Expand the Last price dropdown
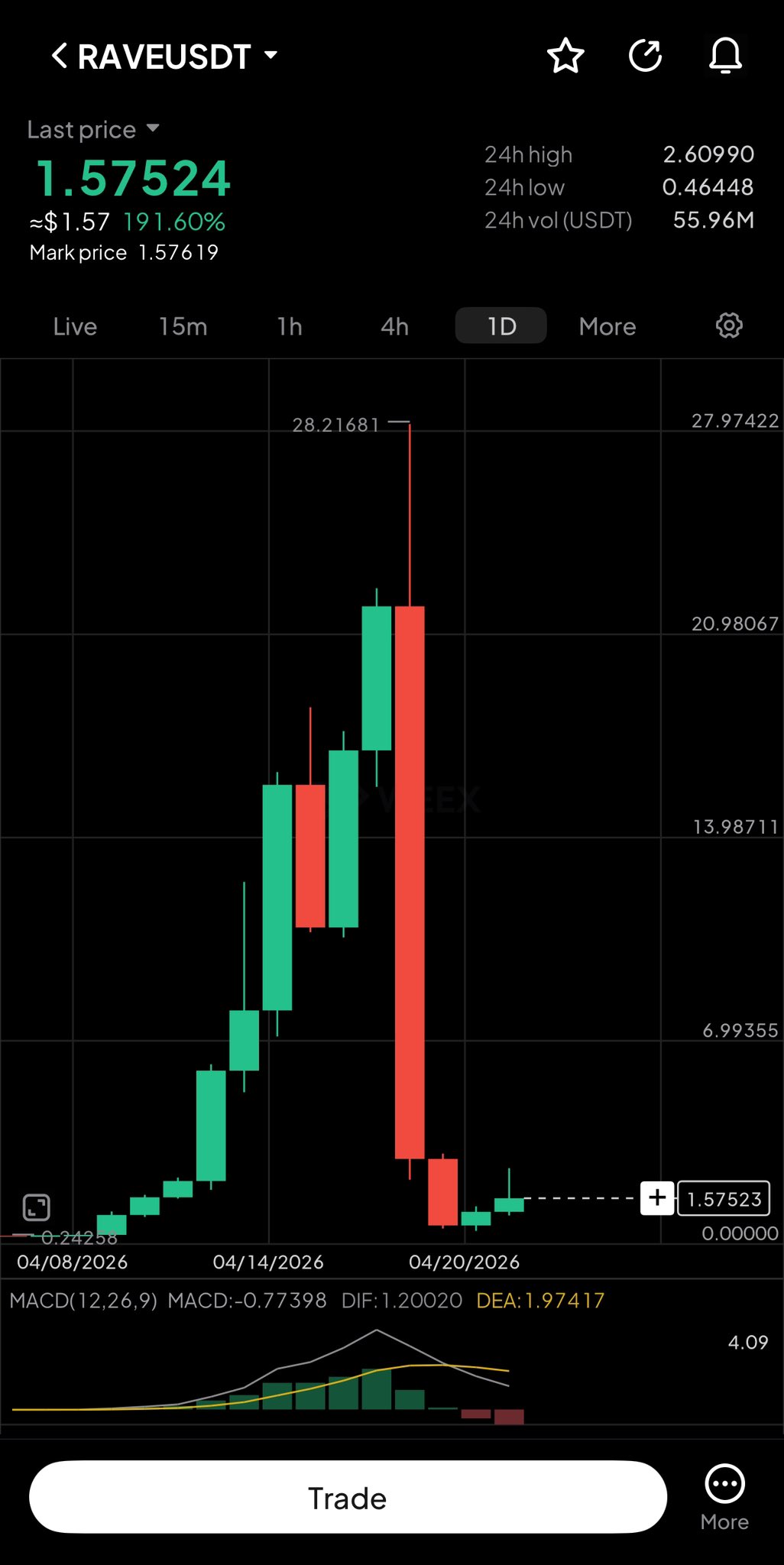Screen dimensions: 784x1565 click(x=153, y=128)
